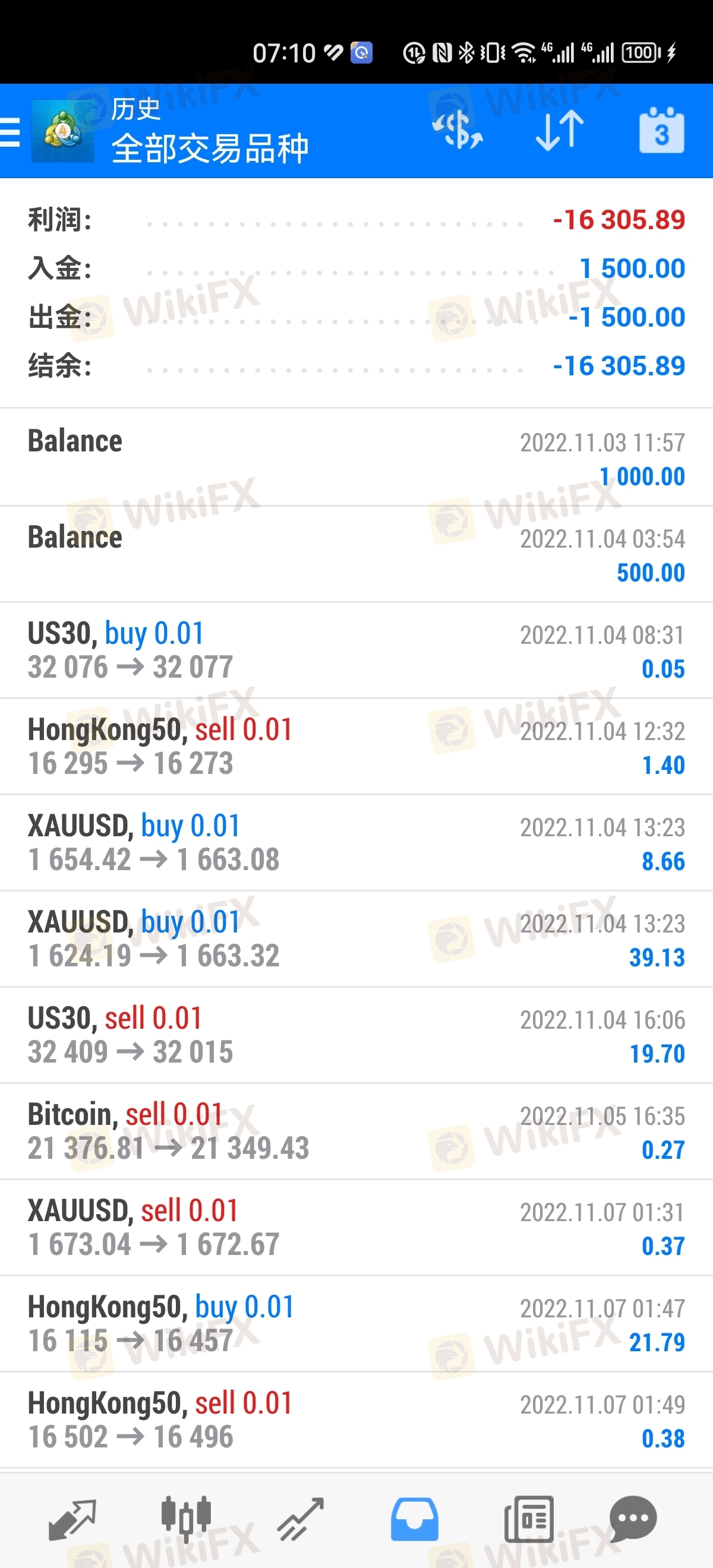The width and height of the screenshot is (713, 1568).
Task: Open the US30 sell trade with 19.70 profit
Action: point(356,1035)
